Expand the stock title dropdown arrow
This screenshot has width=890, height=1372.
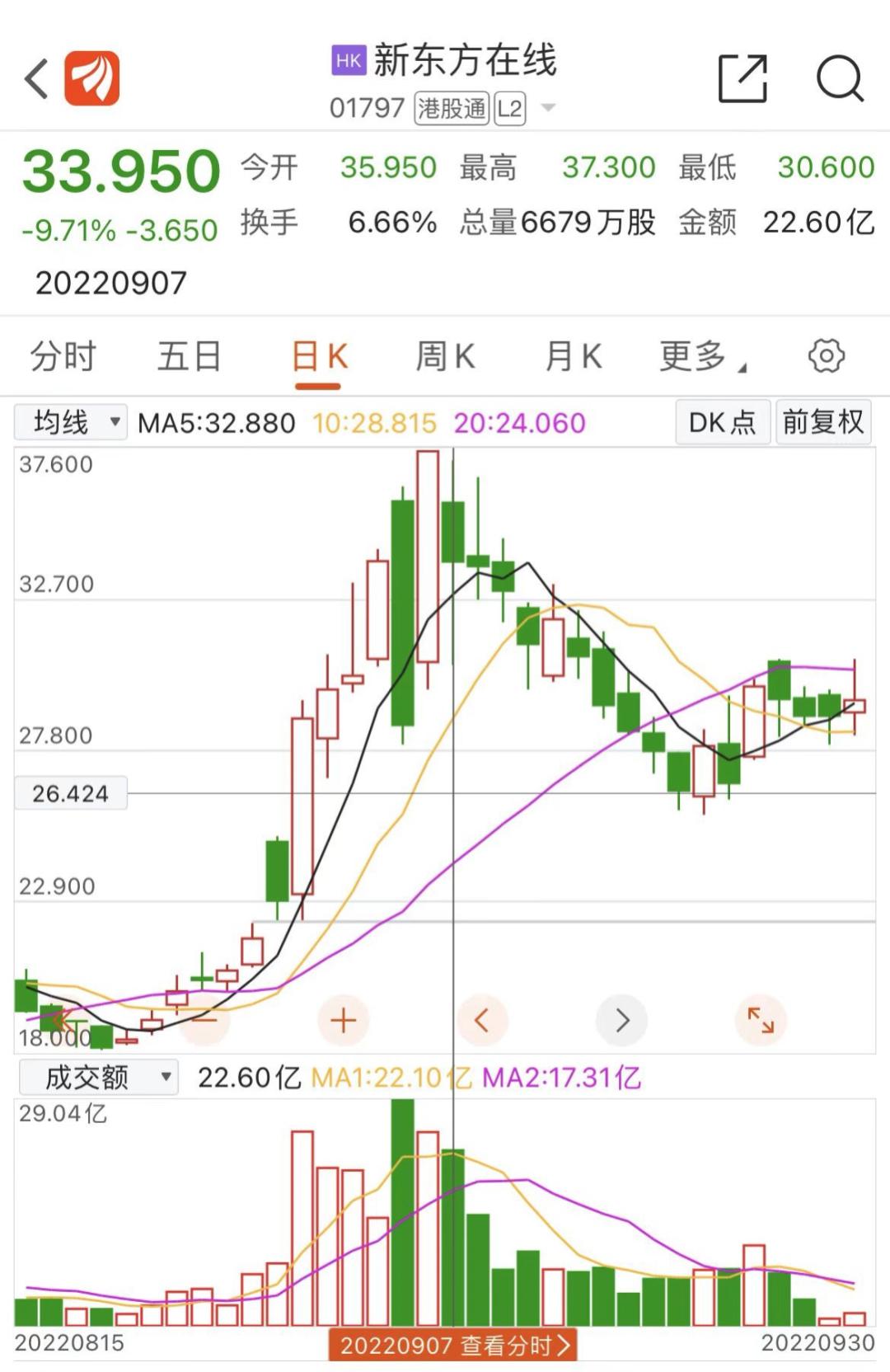[x=548, y=108]
